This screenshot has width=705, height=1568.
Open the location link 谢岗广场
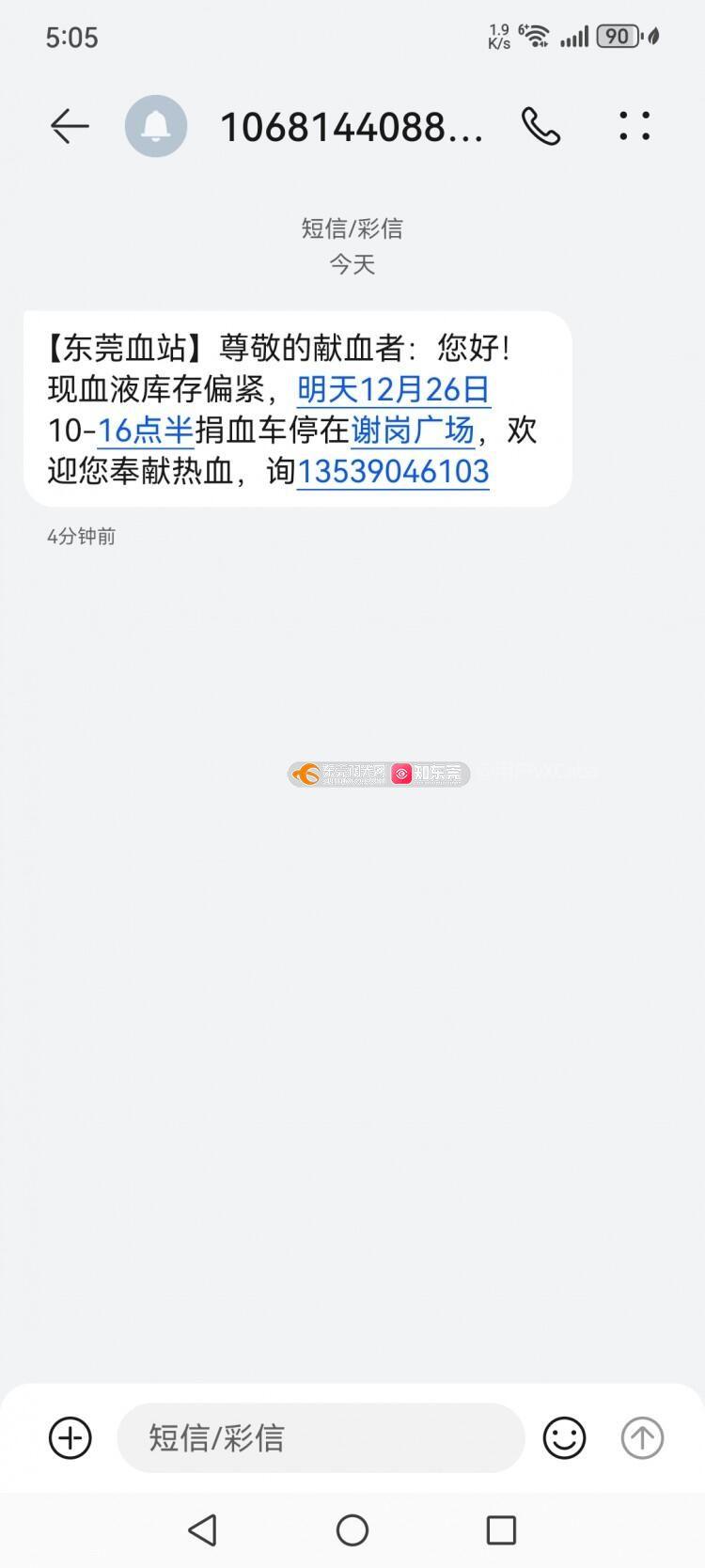(413, 431)
